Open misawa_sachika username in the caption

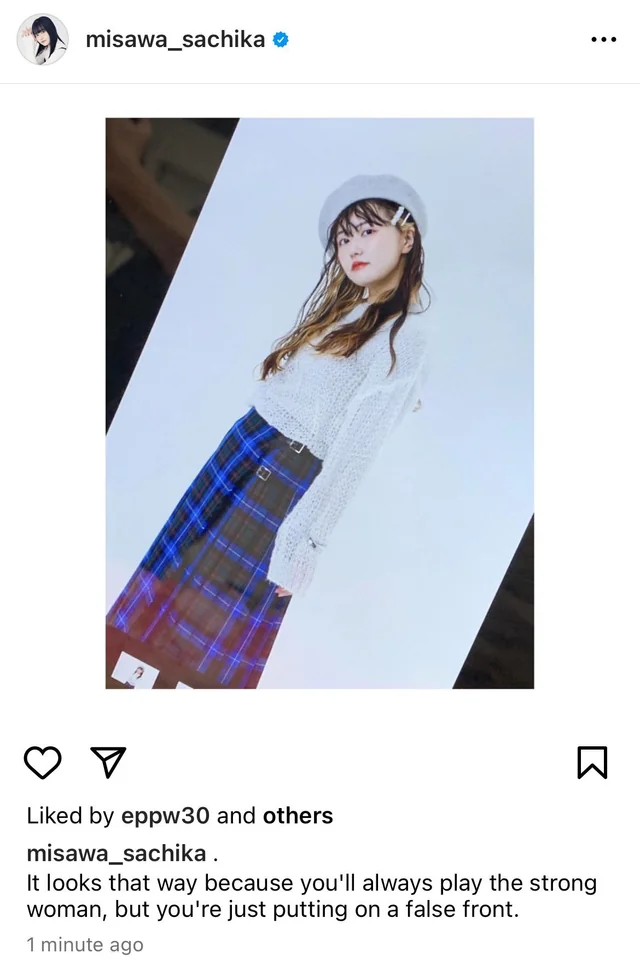click(116, 853)
